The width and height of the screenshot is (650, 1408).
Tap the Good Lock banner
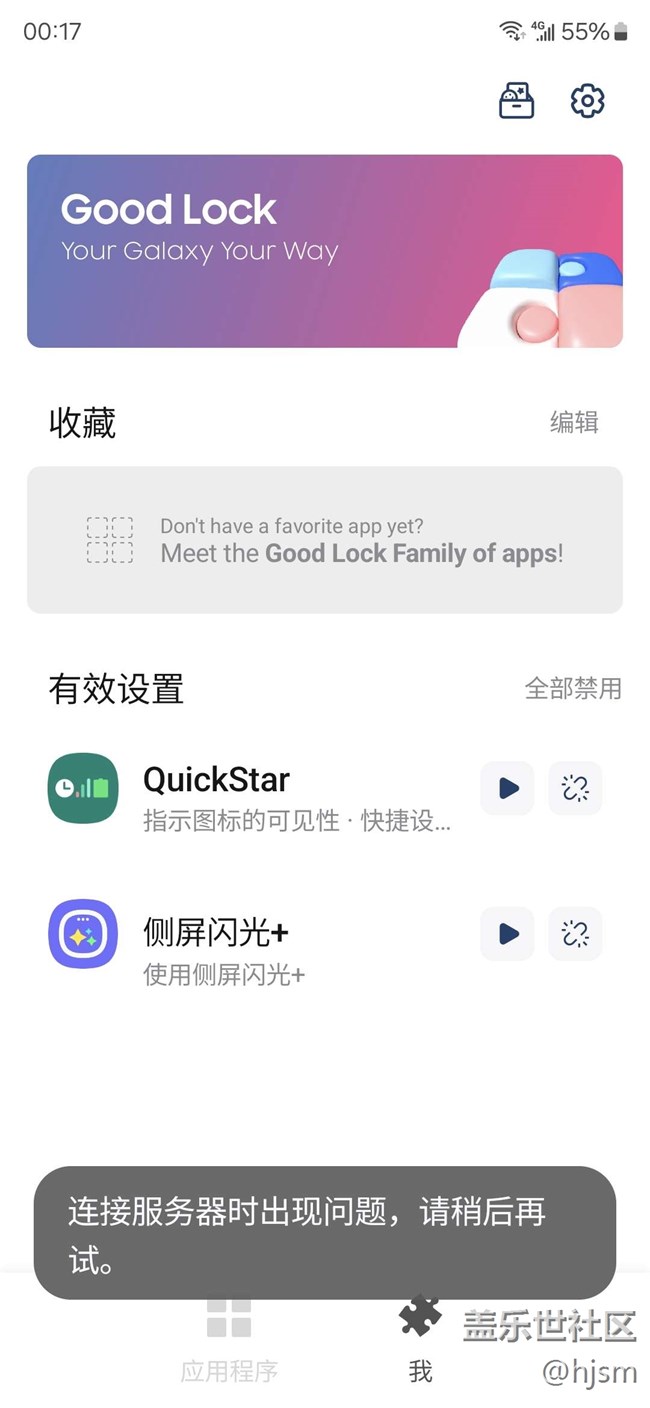click(325, 251)
